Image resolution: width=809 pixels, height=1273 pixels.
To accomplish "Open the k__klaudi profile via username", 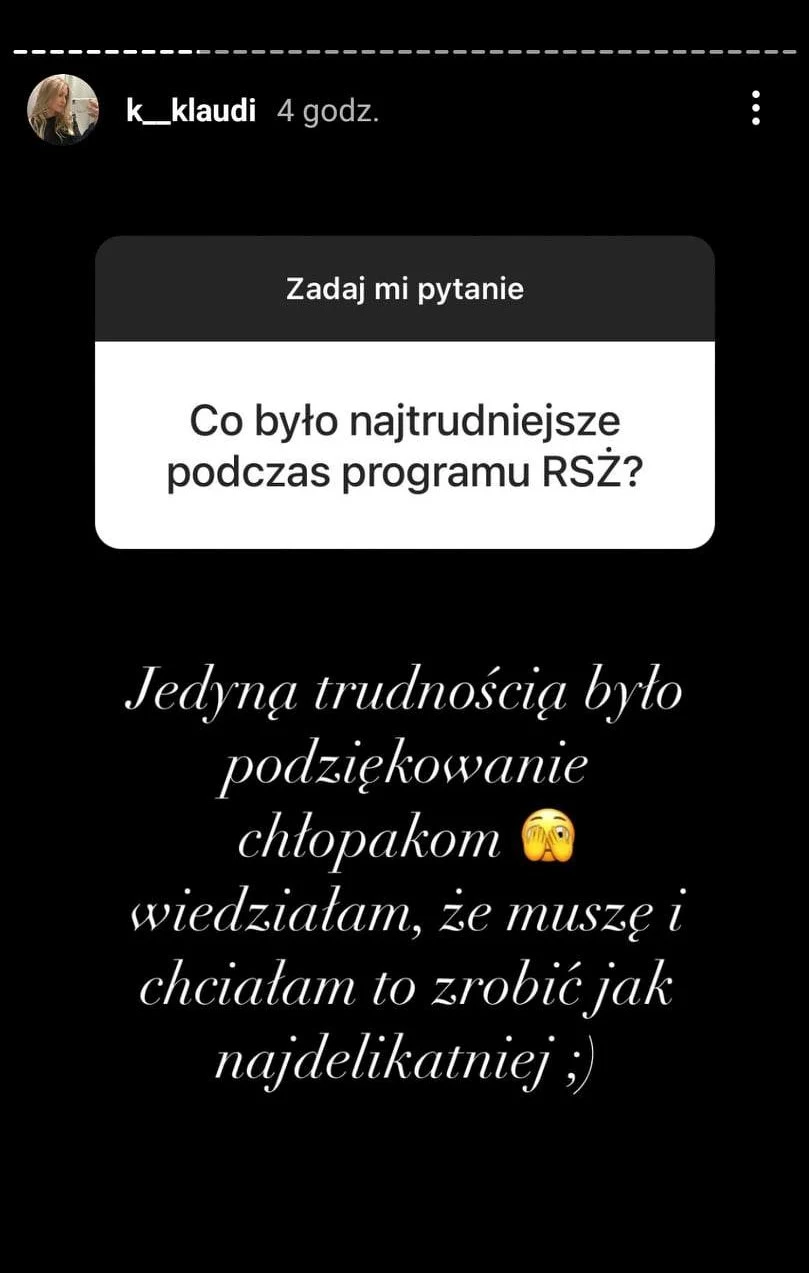I will [190, 112].
